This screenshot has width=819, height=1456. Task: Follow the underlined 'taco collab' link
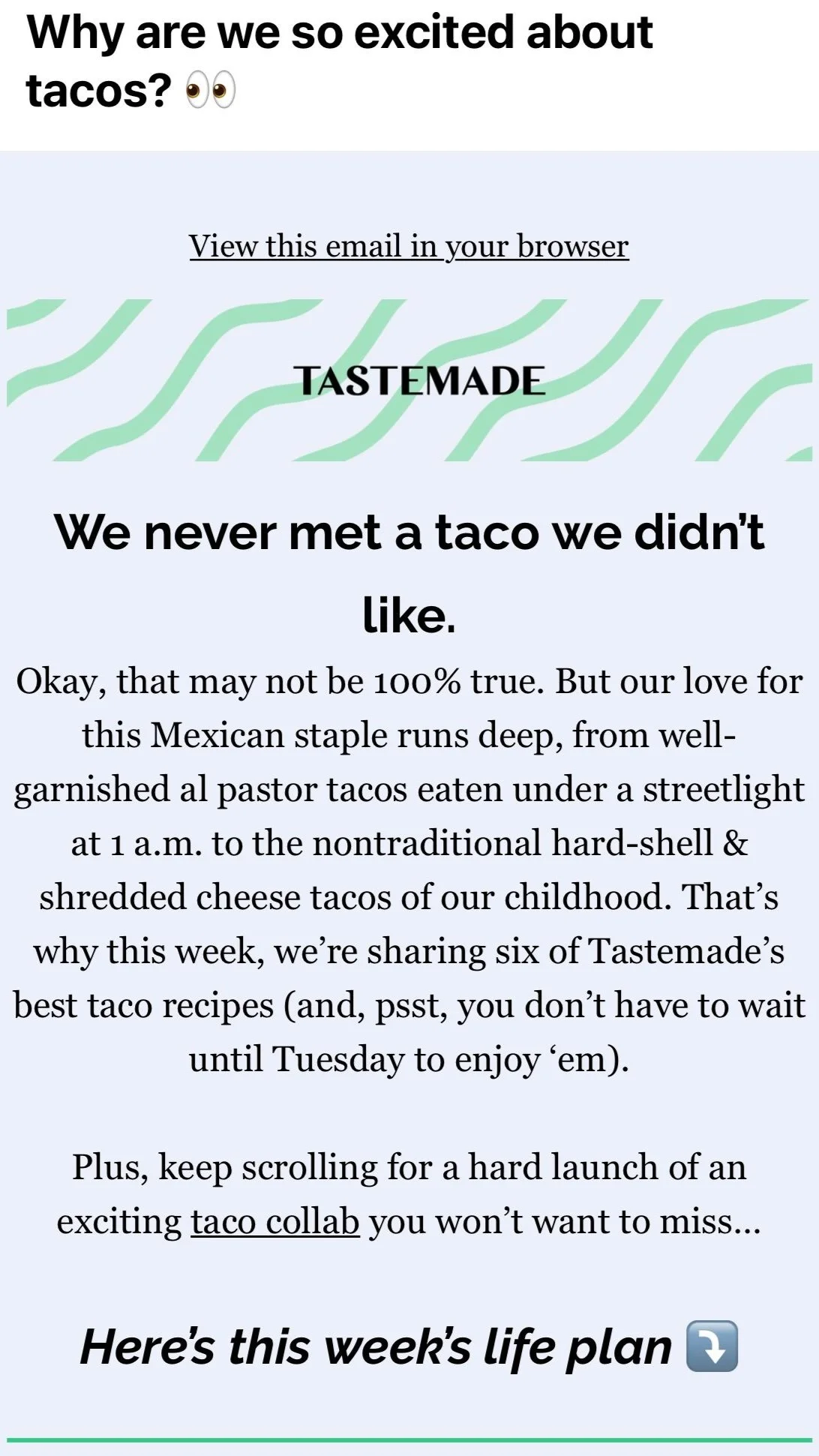click(275, 1221)
